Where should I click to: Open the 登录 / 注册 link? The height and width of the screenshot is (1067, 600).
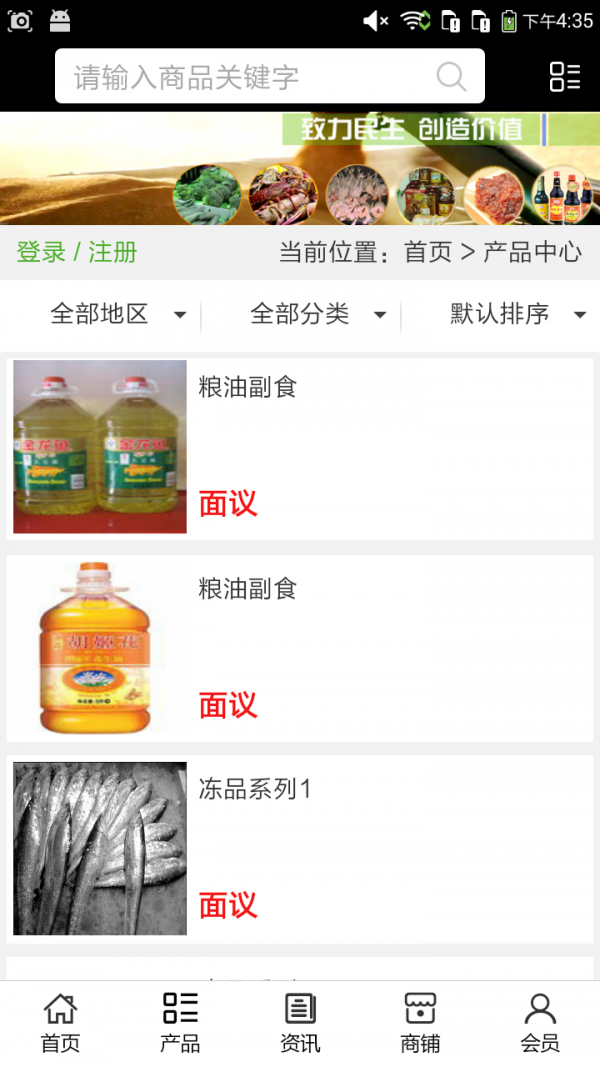click(77, 252)
